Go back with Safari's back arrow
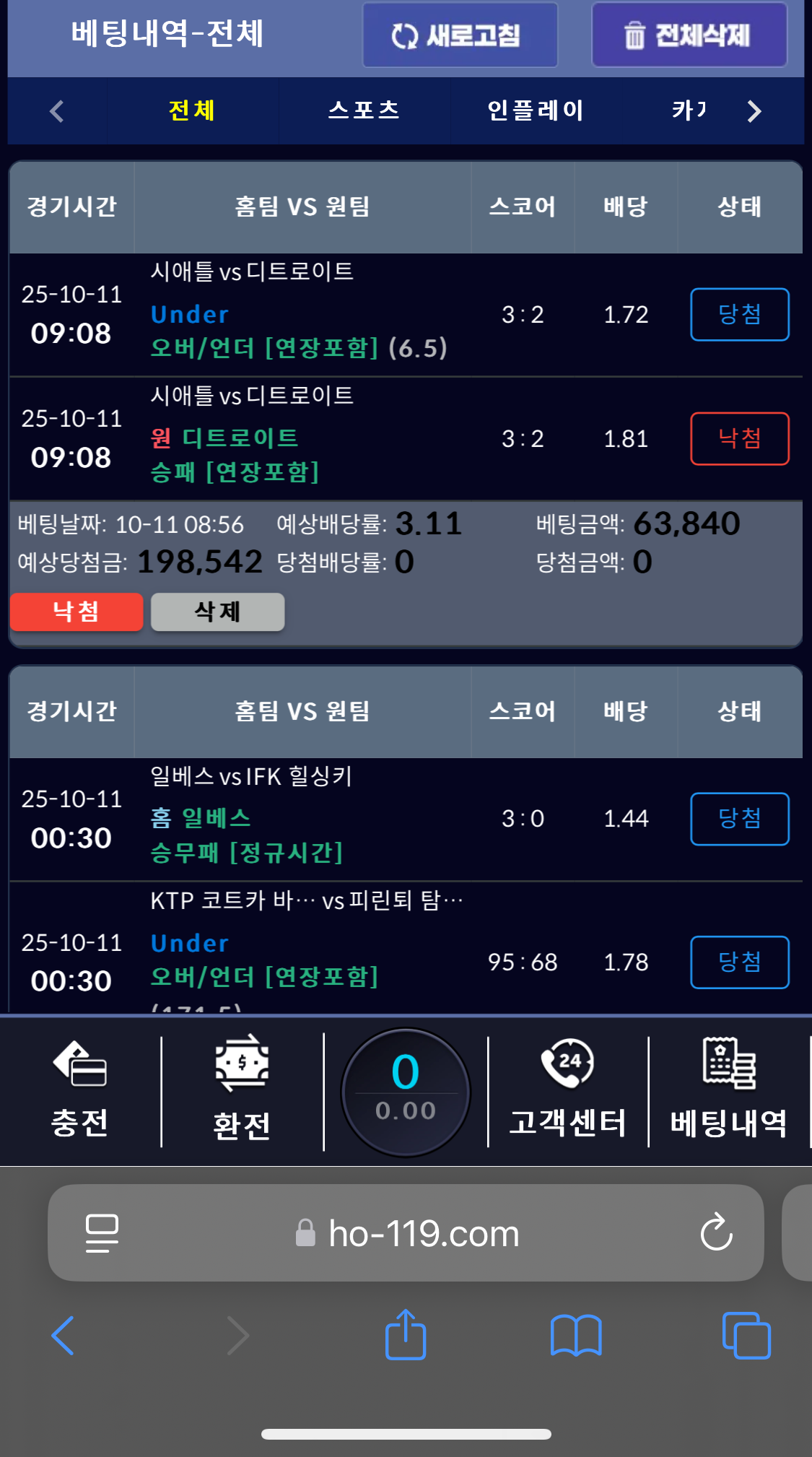The width and height of the screenshot is (812, 1457). click(x=63, y=1336)
